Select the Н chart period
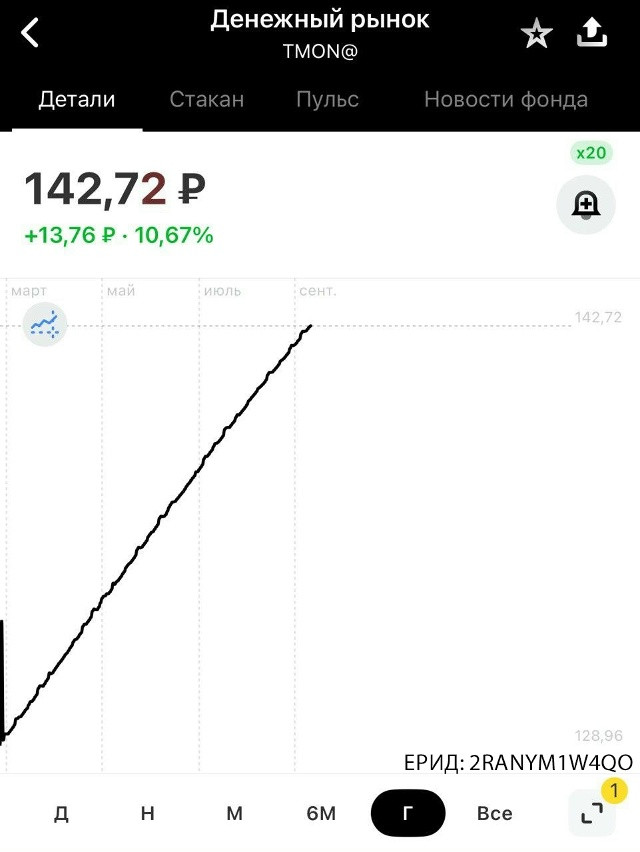Image resolution: width=640 pixels, height=852 pixels. click(x=148, y=813)
